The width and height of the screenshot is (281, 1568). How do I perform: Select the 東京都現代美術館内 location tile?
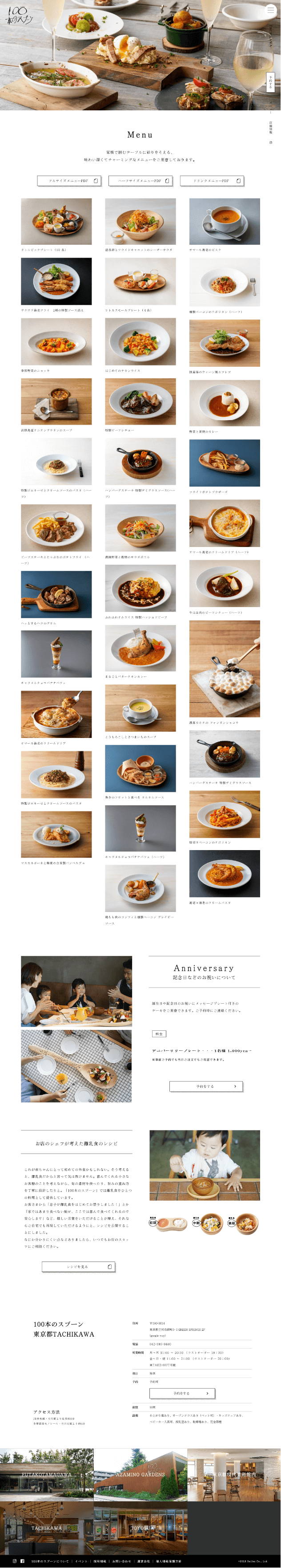234,1474
